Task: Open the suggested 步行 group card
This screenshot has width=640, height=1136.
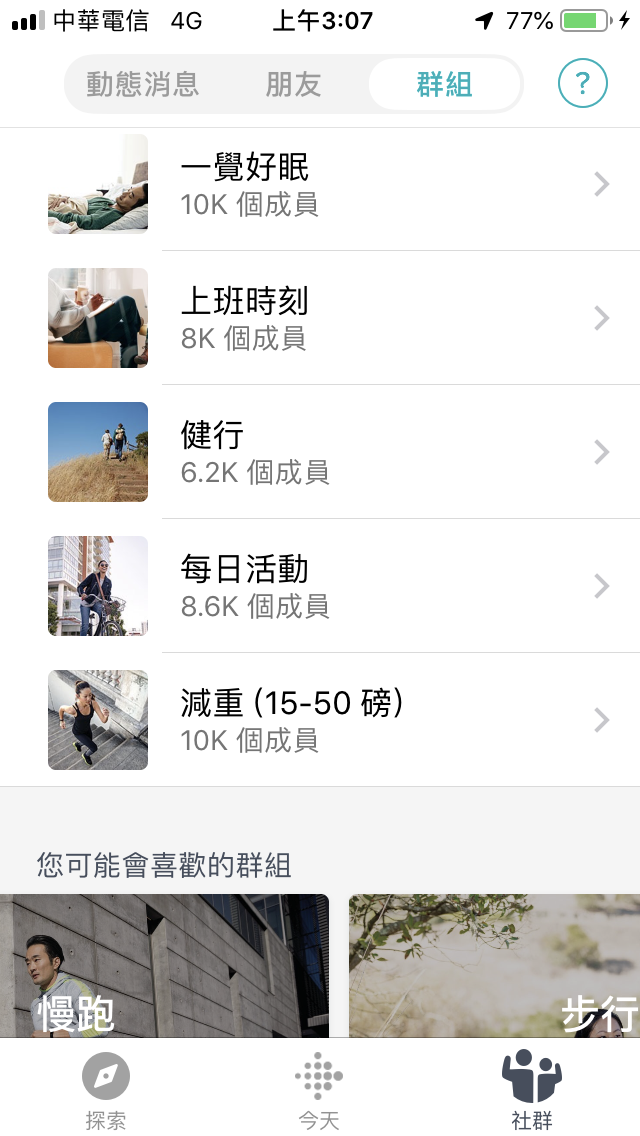Action: [494, 966]
